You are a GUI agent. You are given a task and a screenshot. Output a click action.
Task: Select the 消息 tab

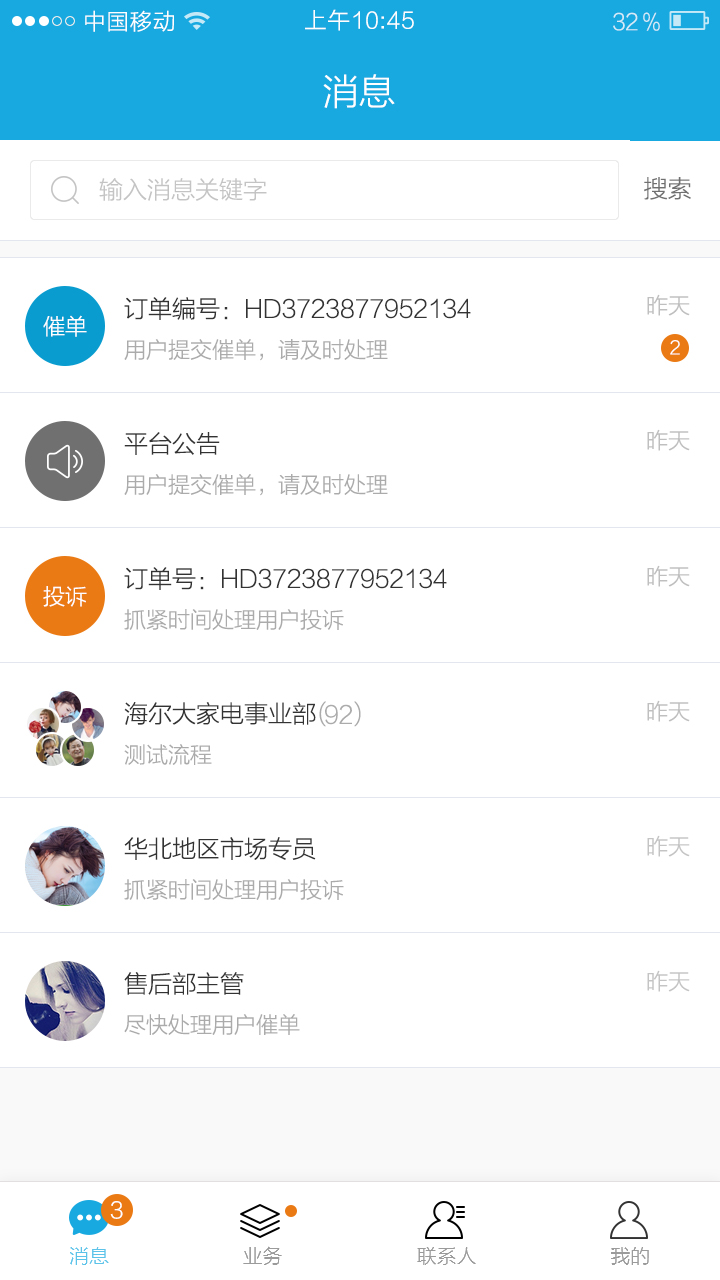click(x=90, y=1233)
